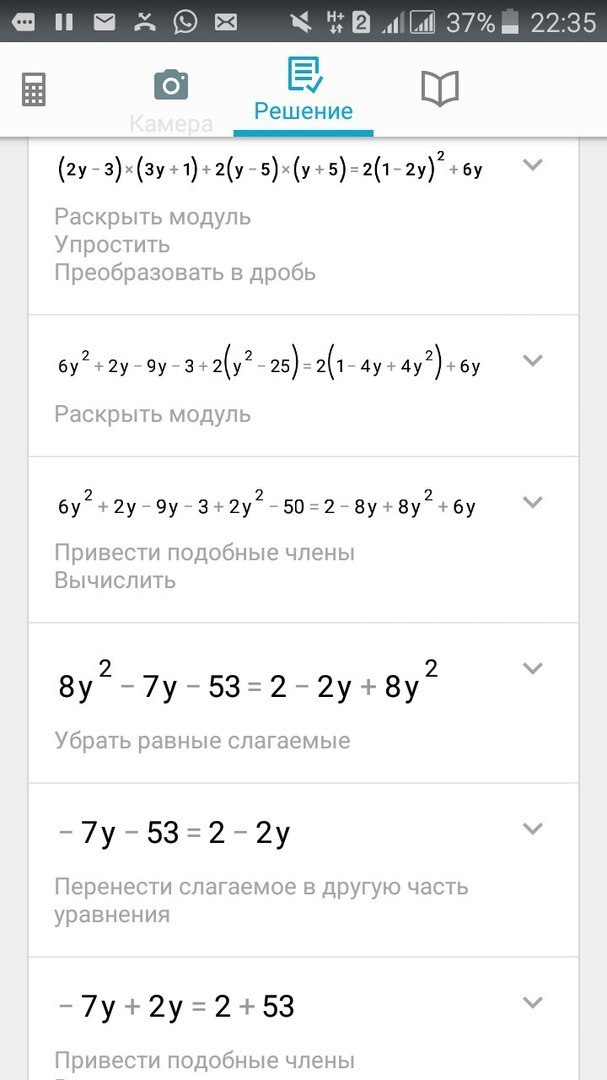Image resolution: width=607 pixels, height=1080 pixels.
Task: Open the calculator tab
Action: (x=34, y=90)
